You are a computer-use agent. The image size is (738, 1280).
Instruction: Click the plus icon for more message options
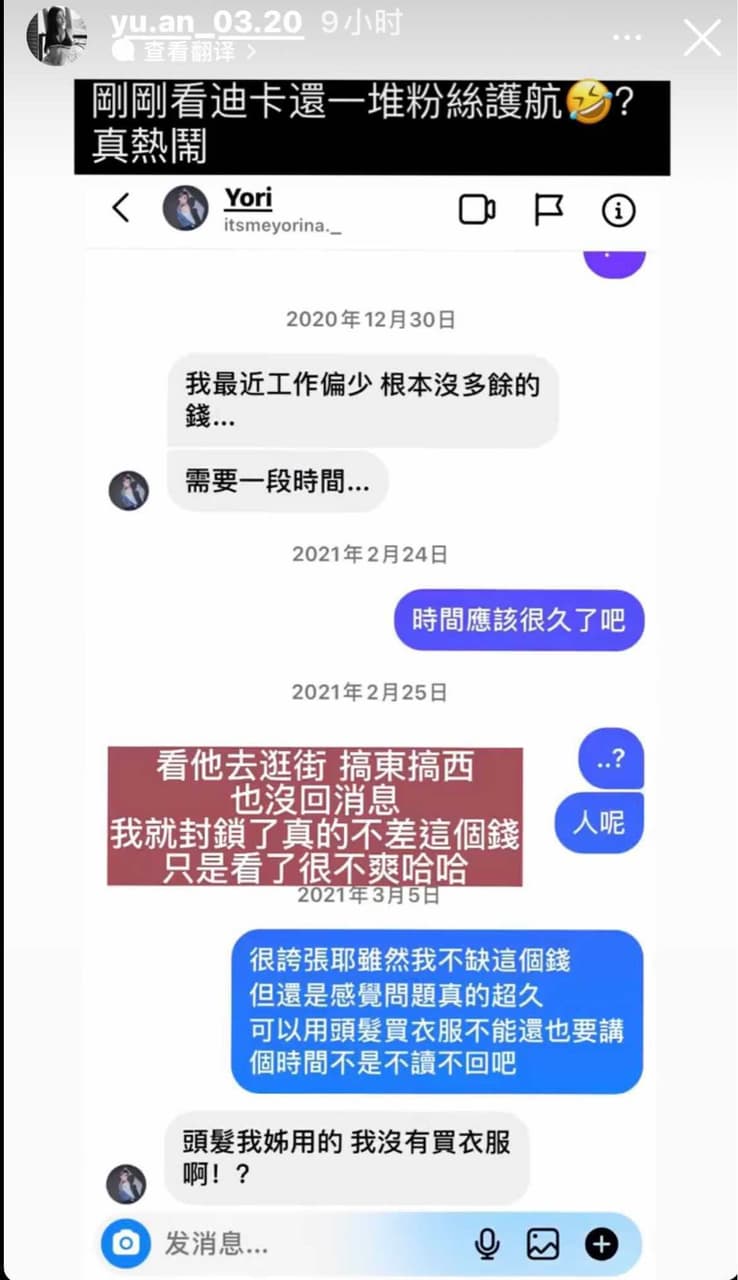point(601,1243)
